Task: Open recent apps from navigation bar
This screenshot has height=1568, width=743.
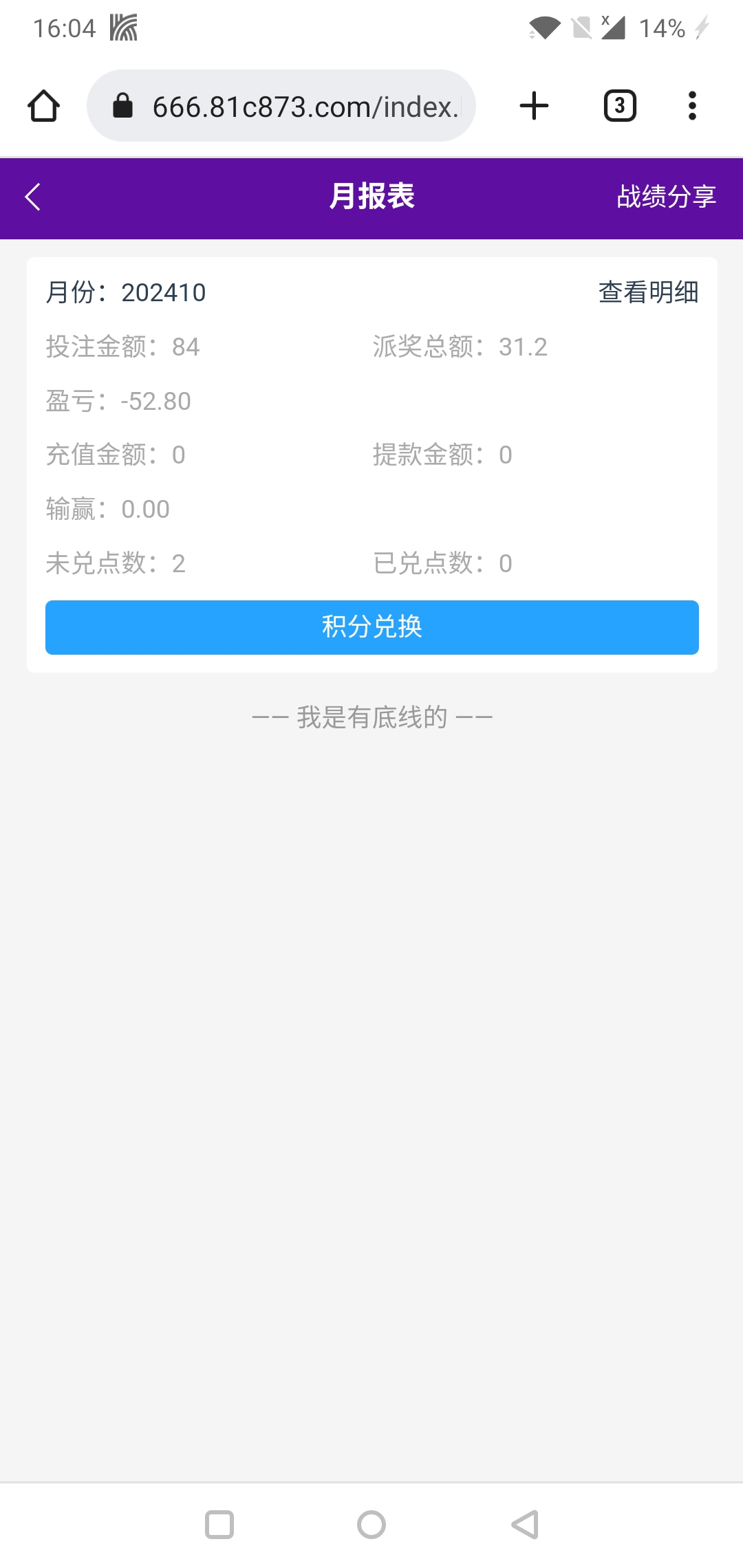Action: click(219, 1525)
